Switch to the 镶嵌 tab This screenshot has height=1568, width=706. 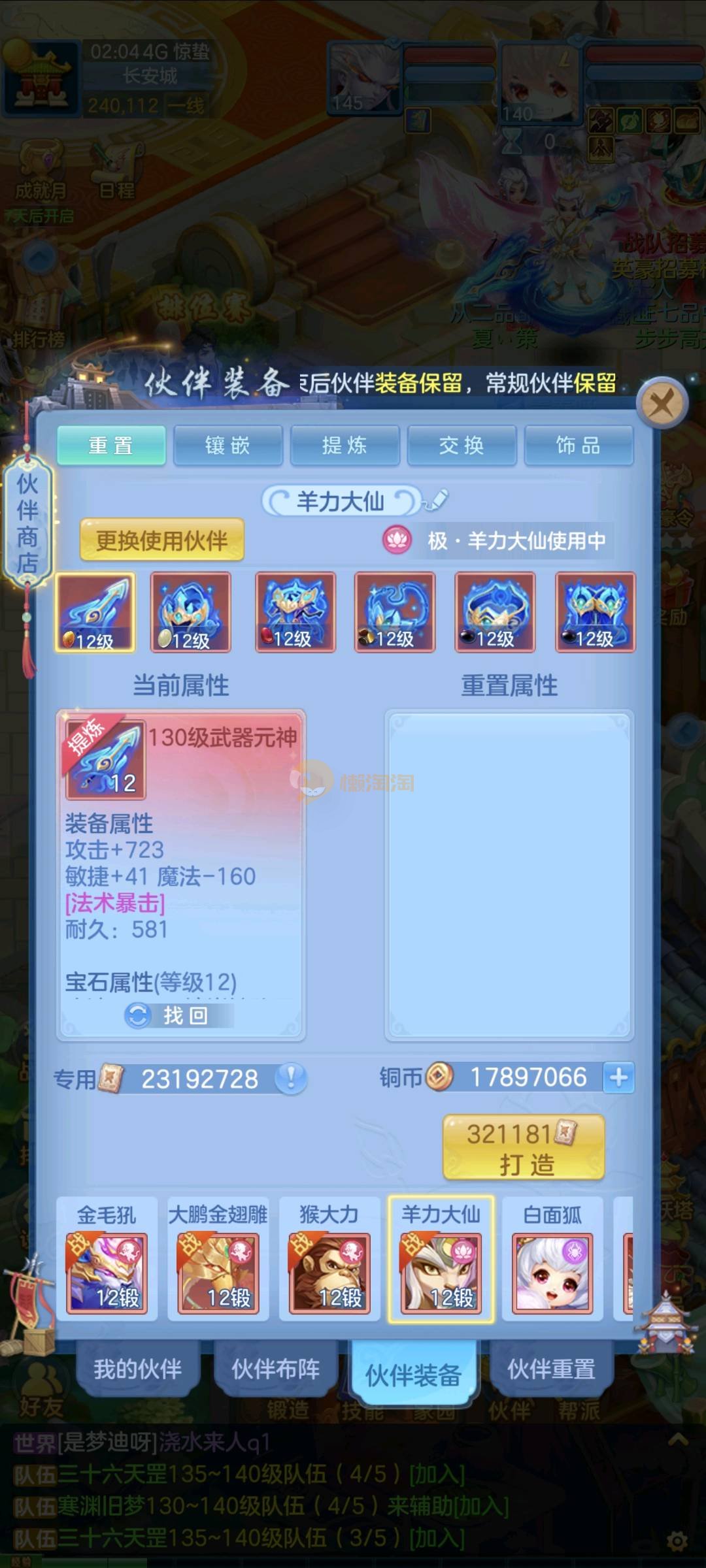click(x=227, y=446)
